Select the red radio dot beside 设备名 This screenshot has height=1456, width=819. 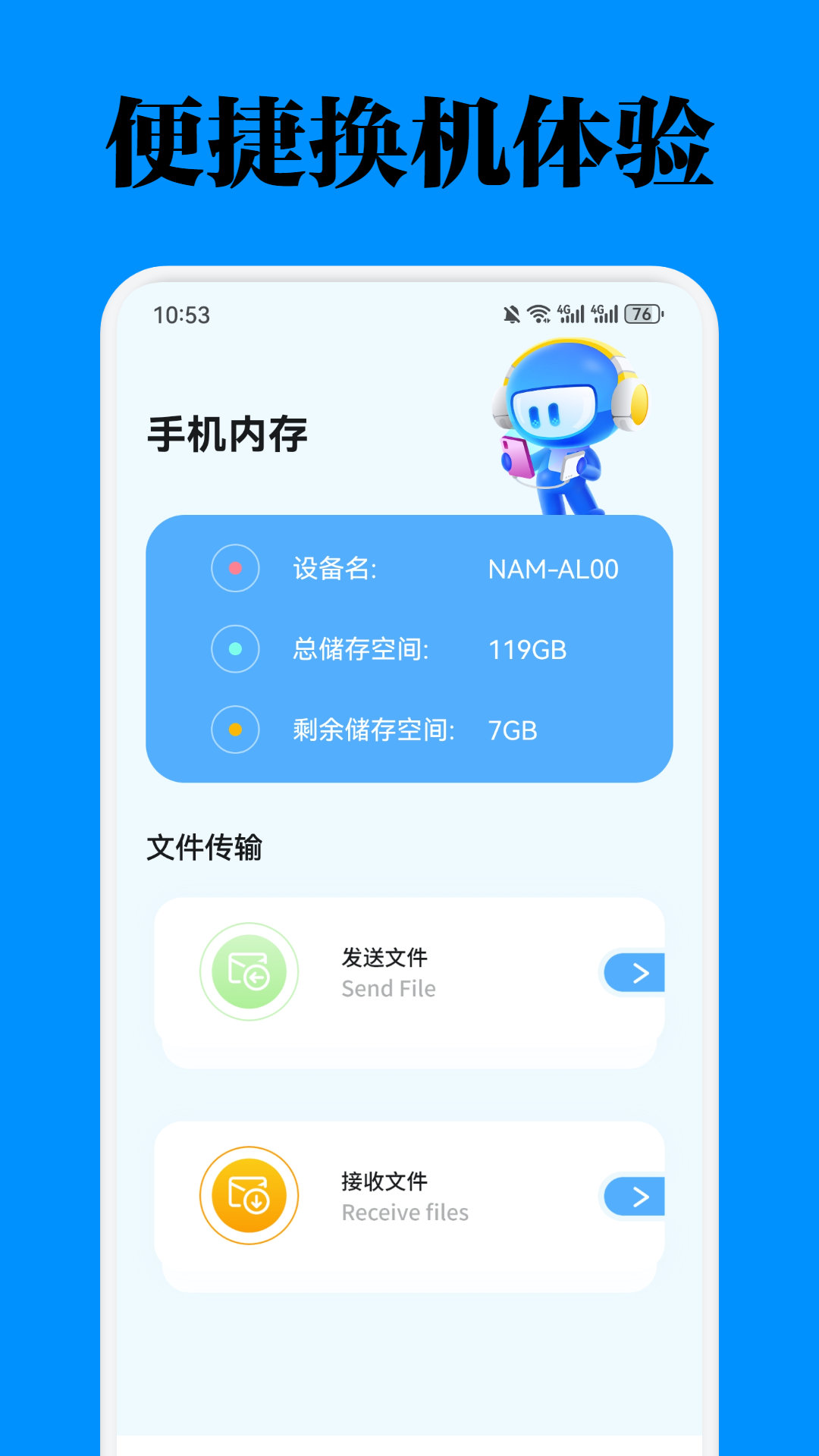[235, 569]
